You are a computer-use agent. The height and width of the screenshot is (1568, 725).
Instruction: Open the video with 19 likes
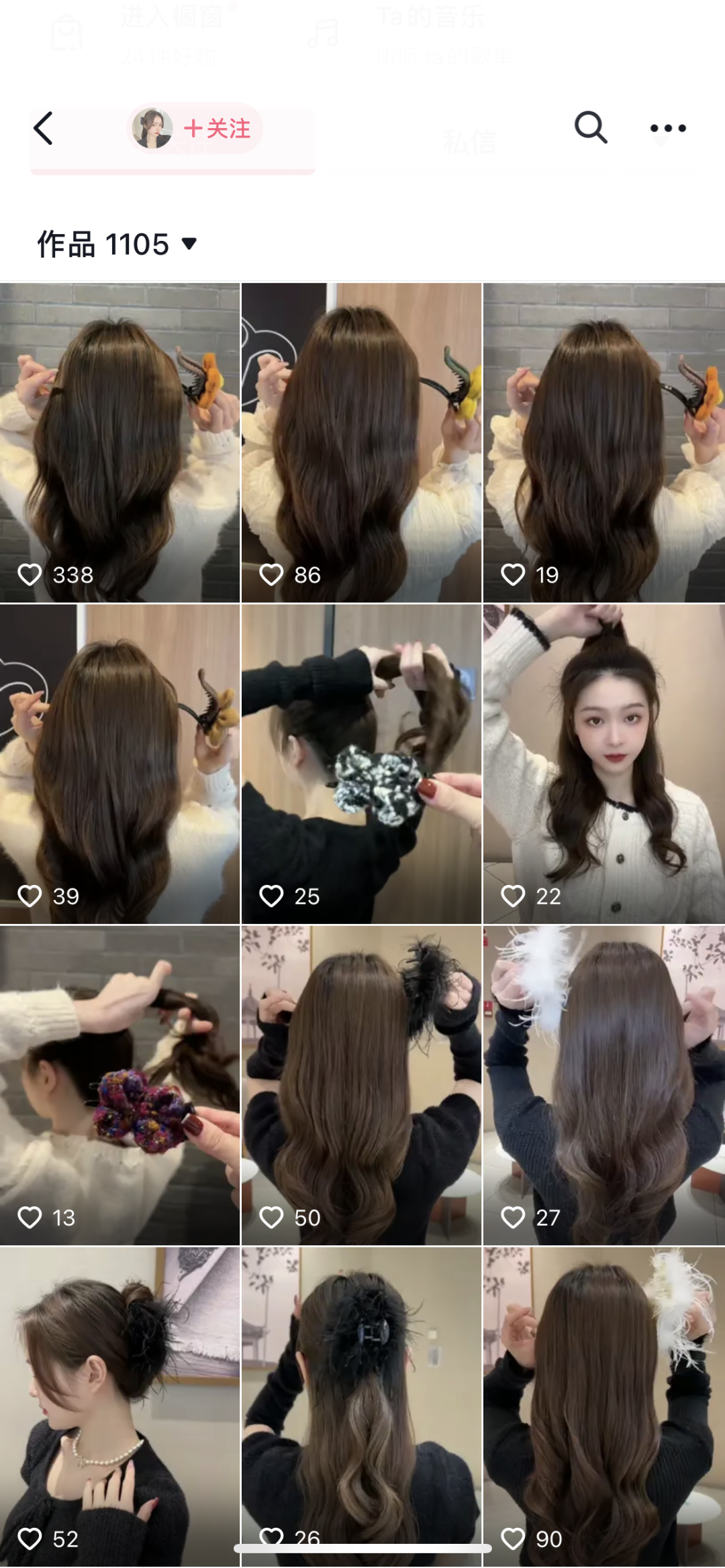point(604,443)
